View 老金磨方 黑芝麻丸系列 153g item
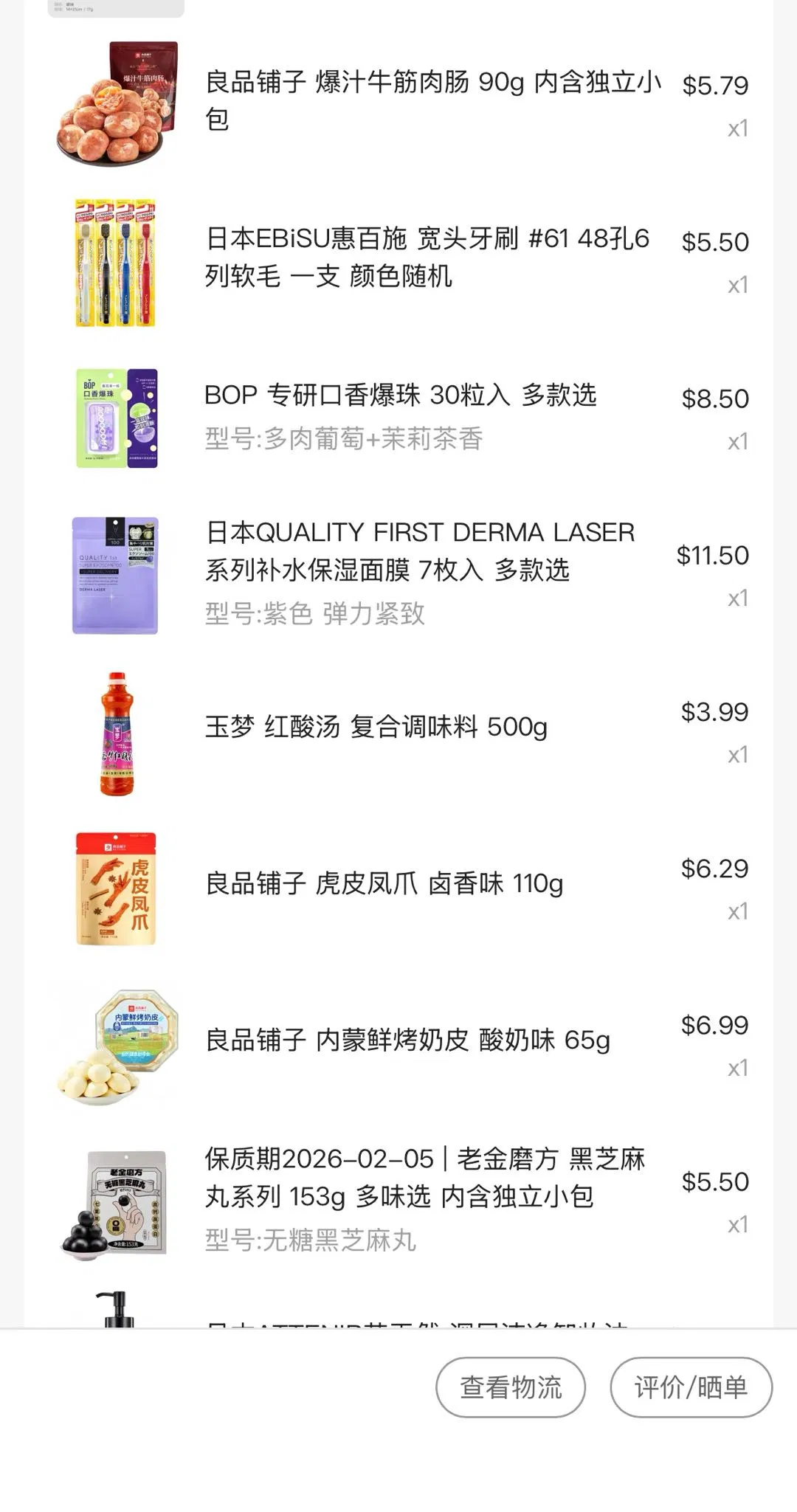This screenshot has height=1512, width=797. pos(424,1178)
